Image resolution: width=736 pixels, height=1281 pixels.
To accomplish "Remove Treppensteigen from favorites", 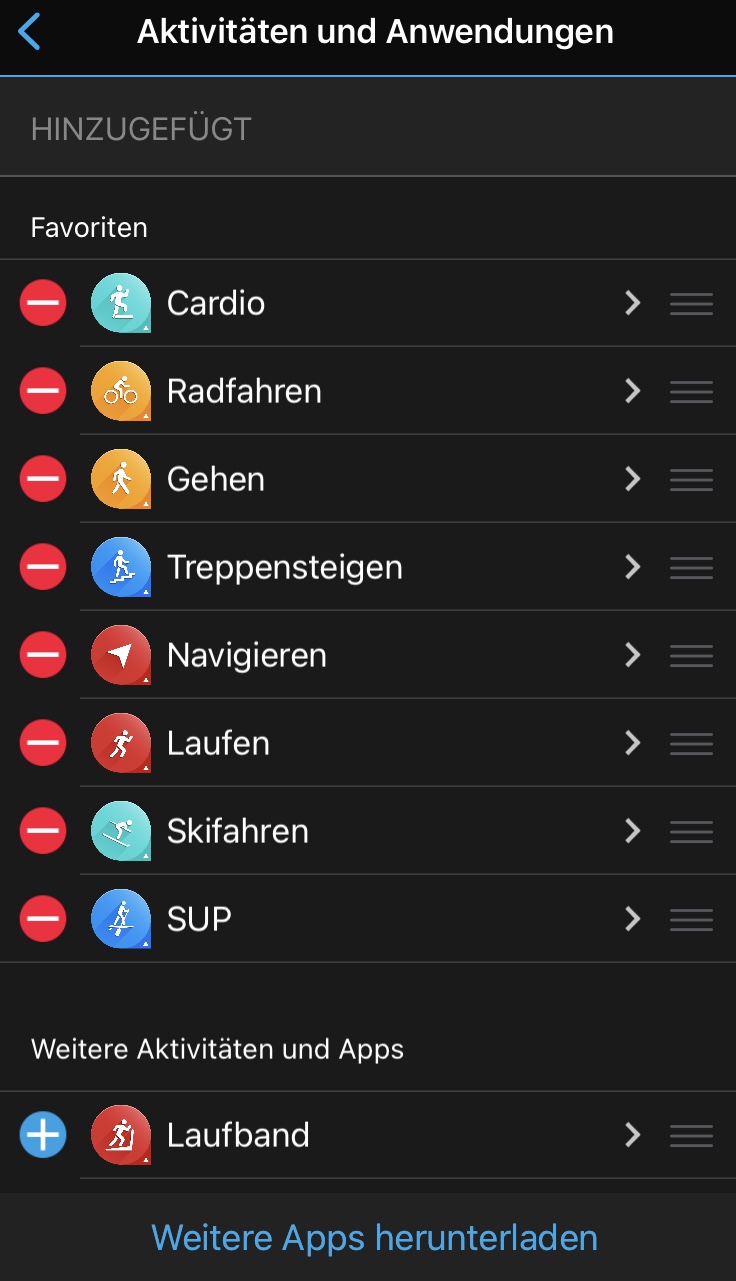I will pos(43,567).
